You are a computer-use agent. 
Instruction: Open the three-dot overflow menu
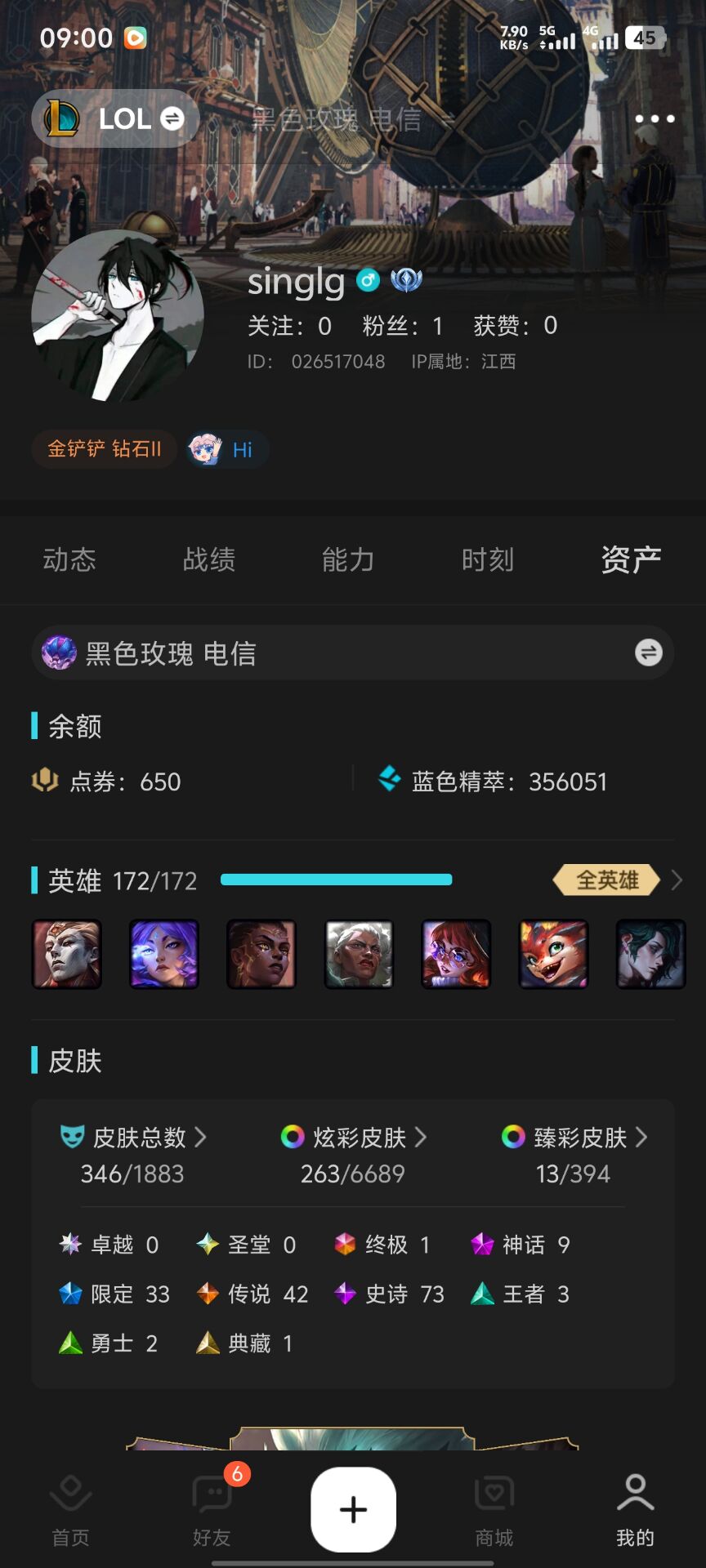point(655,119)
